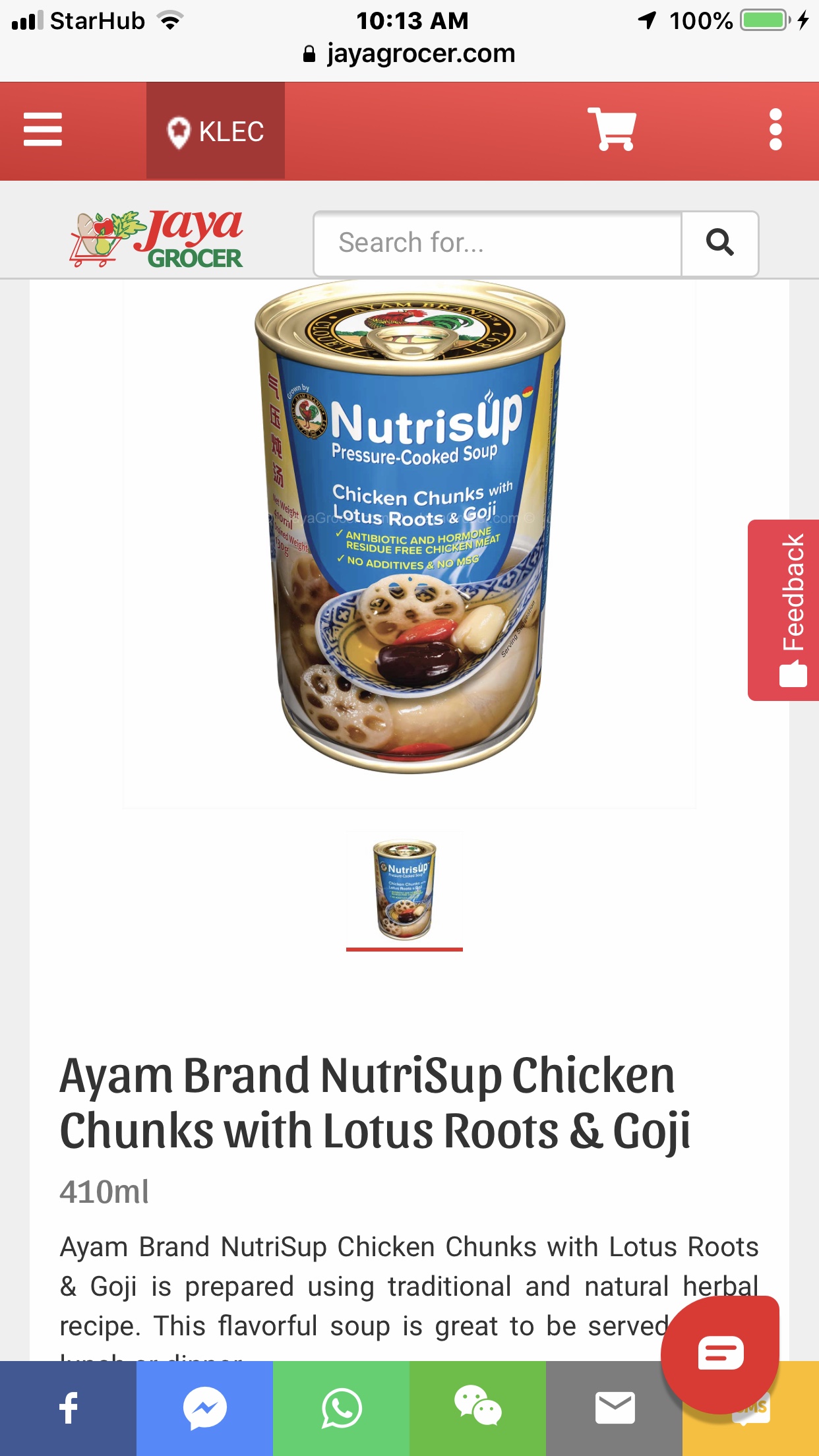Share this product on WhatsApp

[x=341, y=1409]
